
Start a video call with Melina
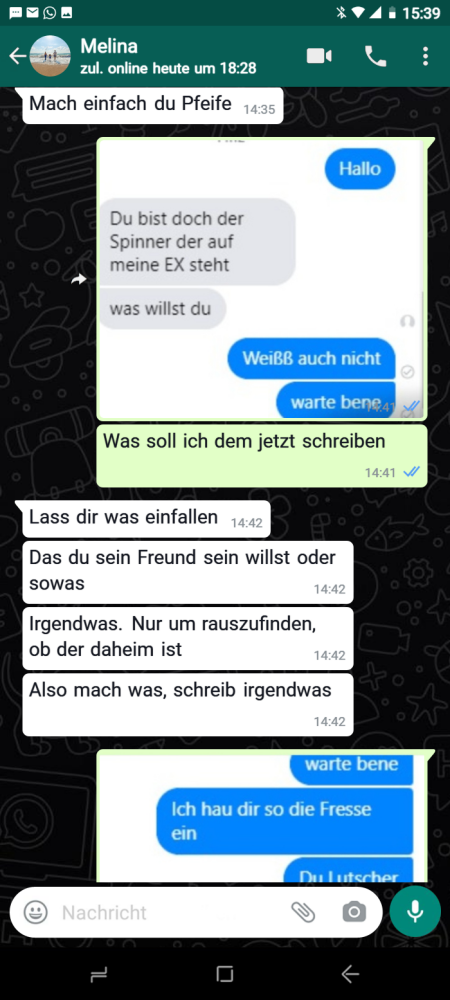pyautogui.click(x=319, y=56)
